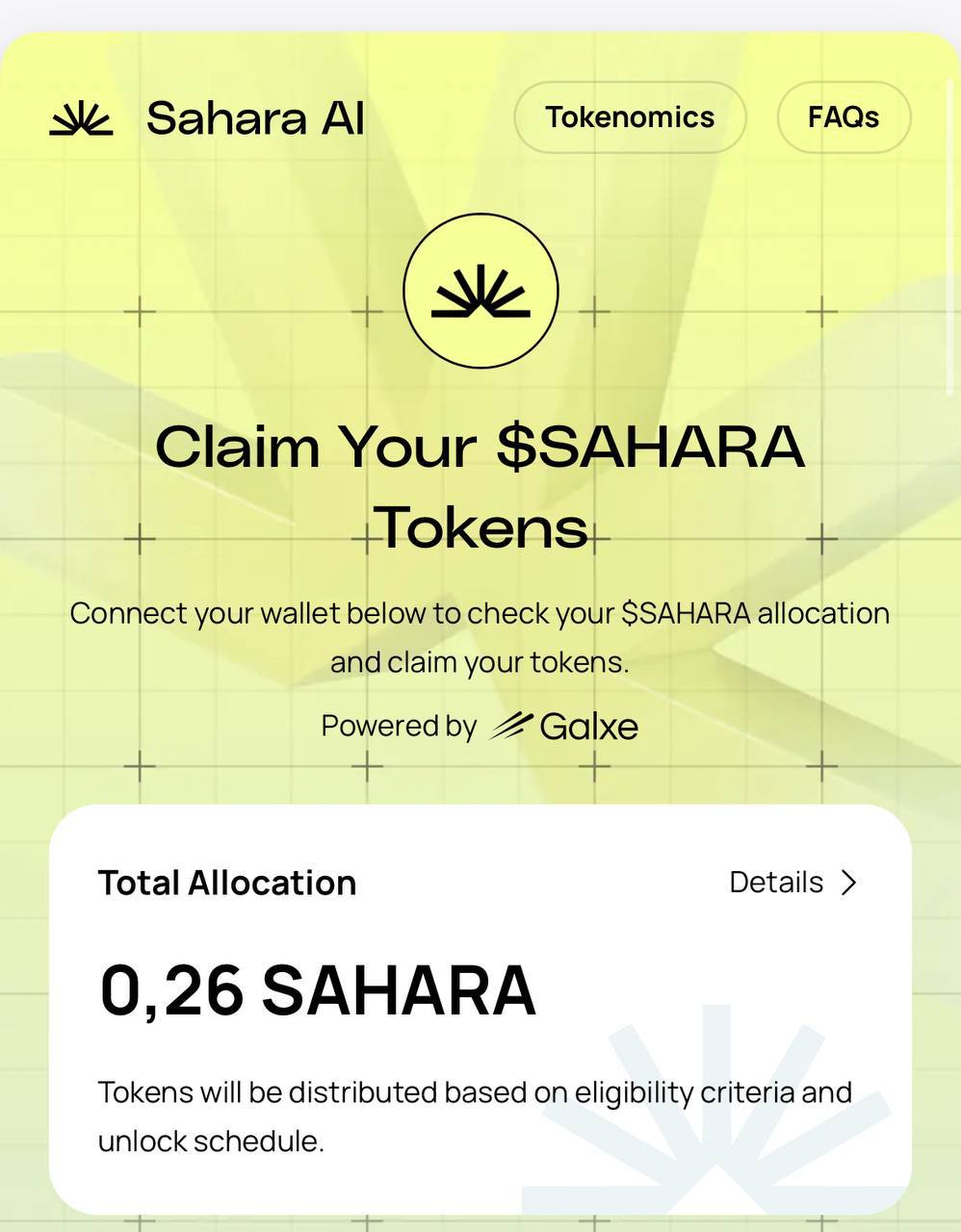Open the FAQs section
961x1232 pixels.
(843, 117)
